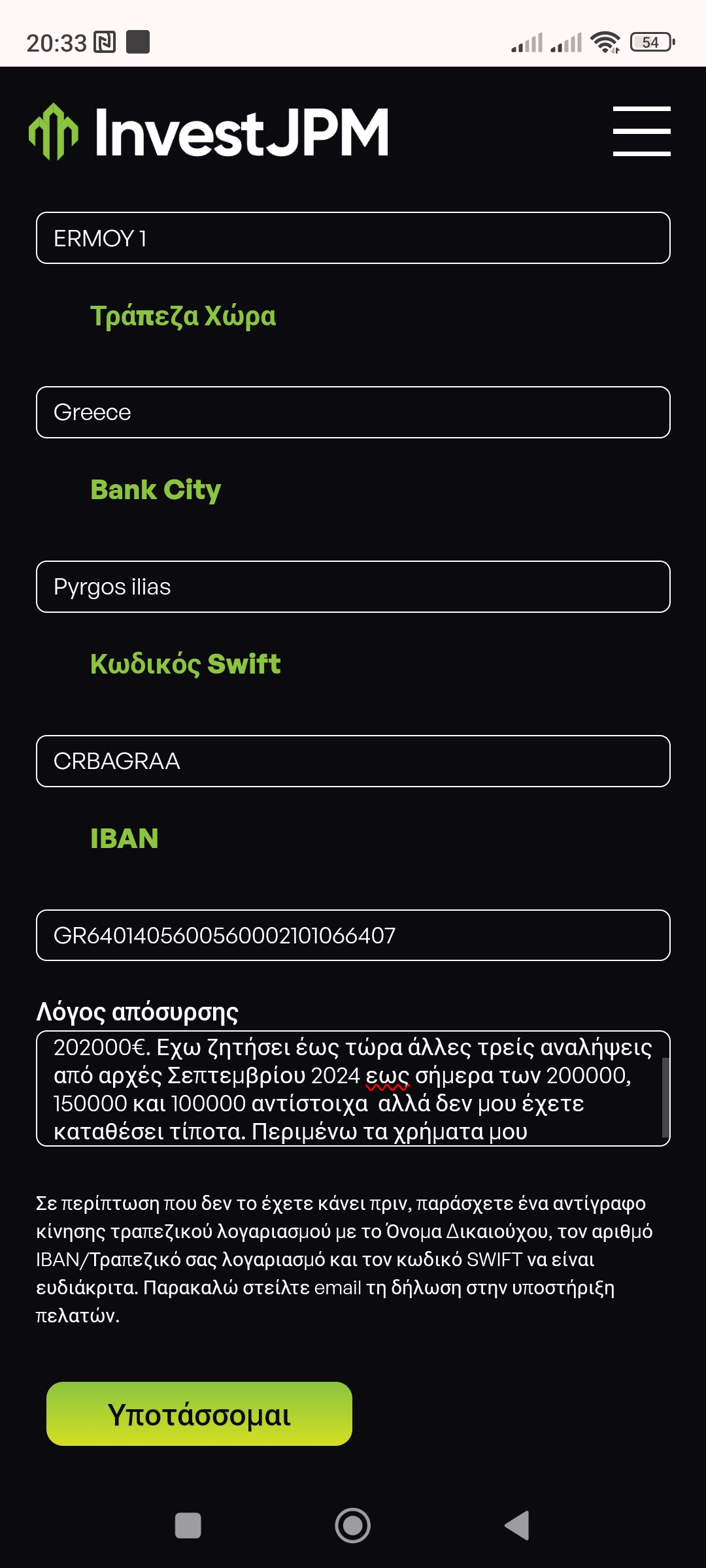Submit the form with the Υποτάσσομαι button
The height and width of the screenshot is (1568, 706).
199,1414
